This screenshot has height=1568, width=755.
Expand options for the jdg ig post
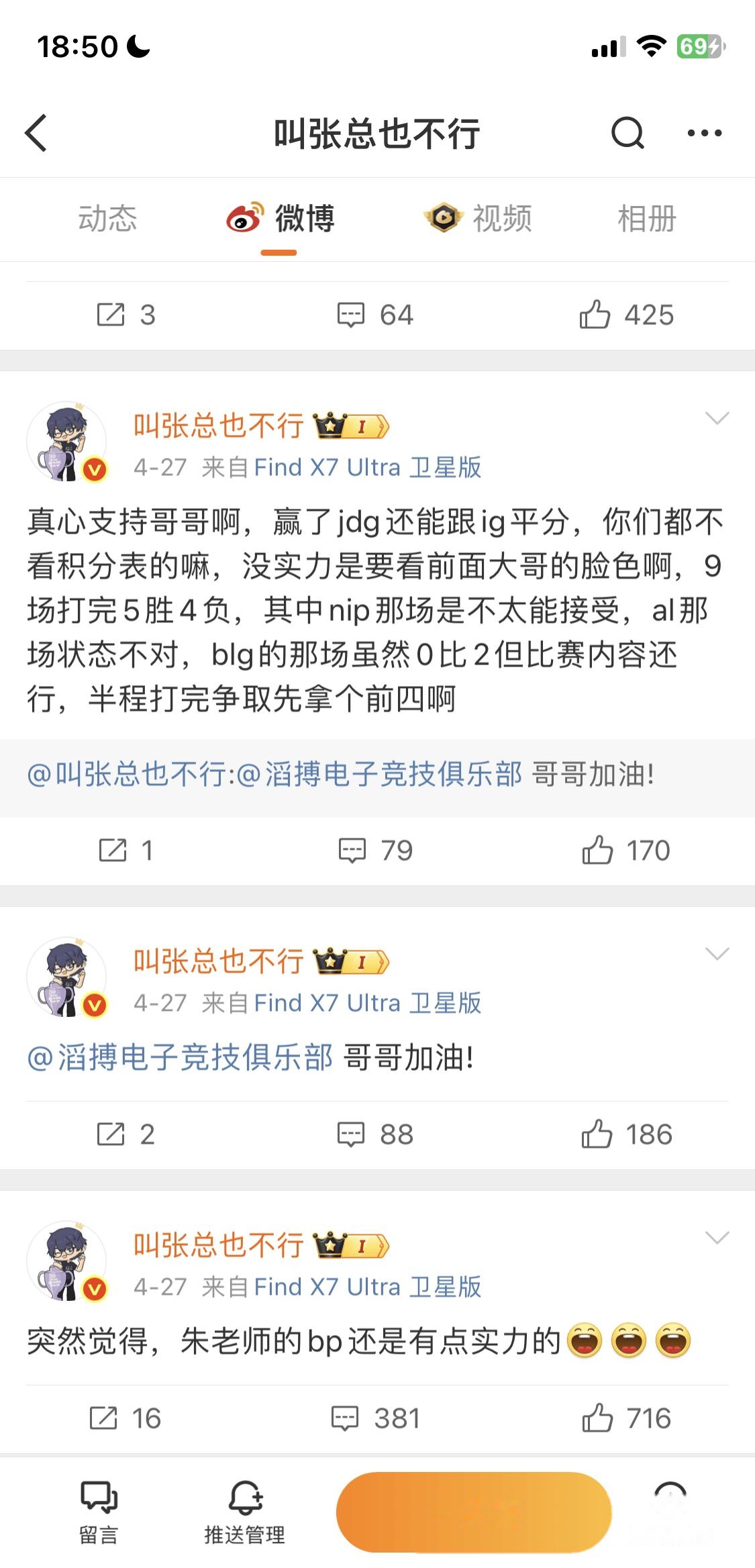(717, 419)
